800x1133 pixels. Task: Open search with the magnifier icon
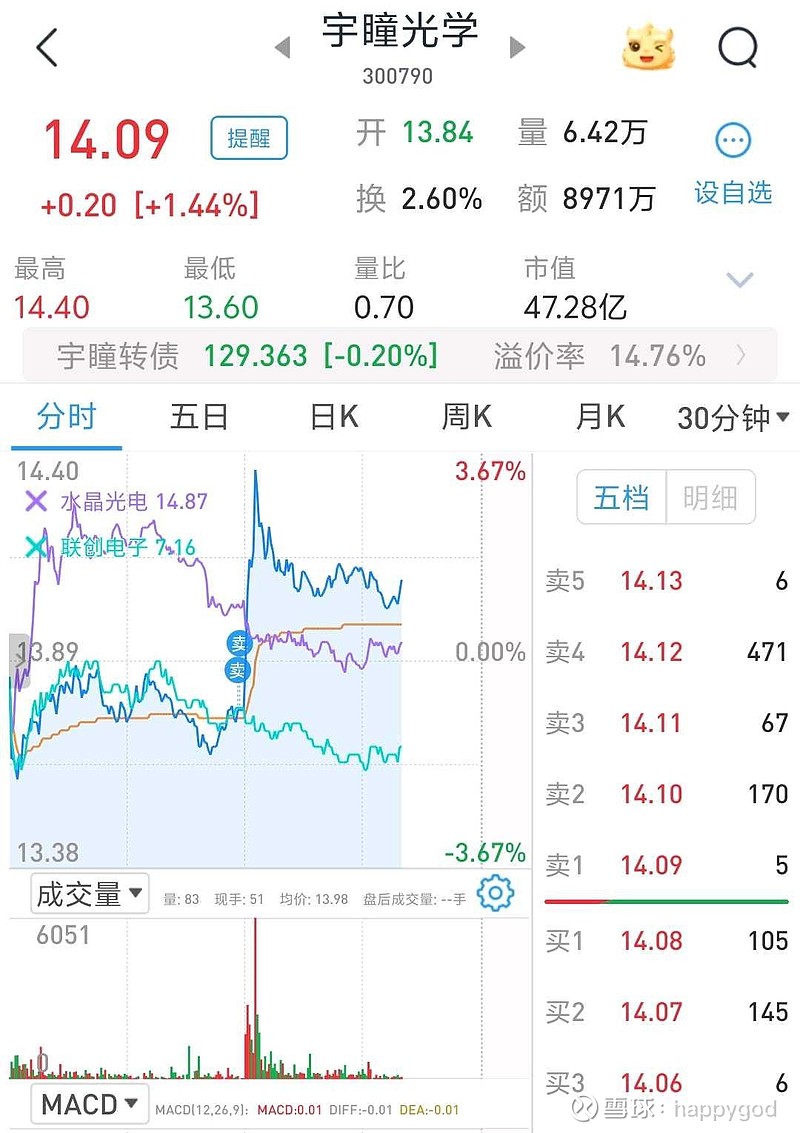(x=737, y=46)
